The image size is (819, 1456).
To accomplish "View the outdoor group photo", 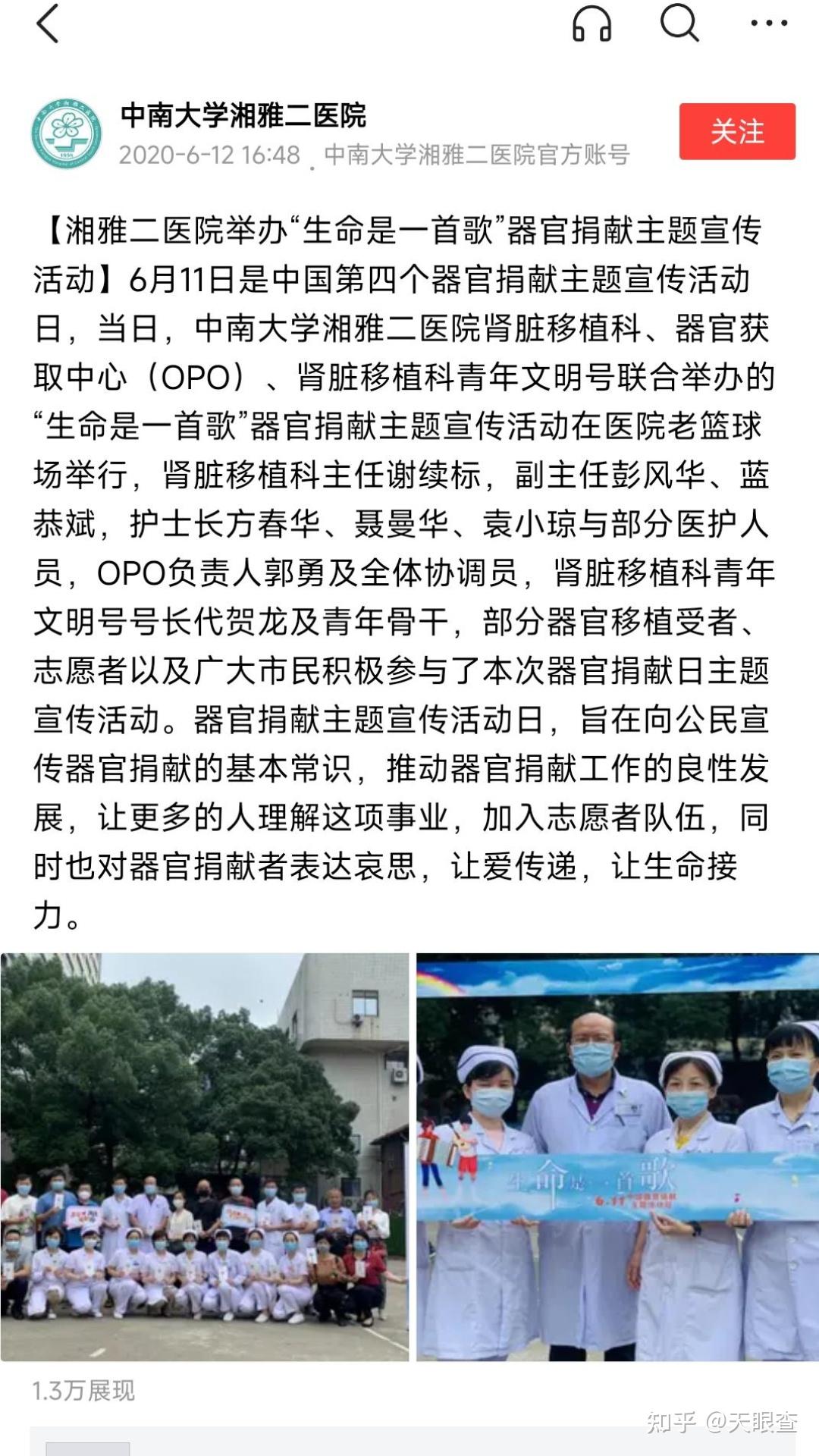I will click(205, 1157).
